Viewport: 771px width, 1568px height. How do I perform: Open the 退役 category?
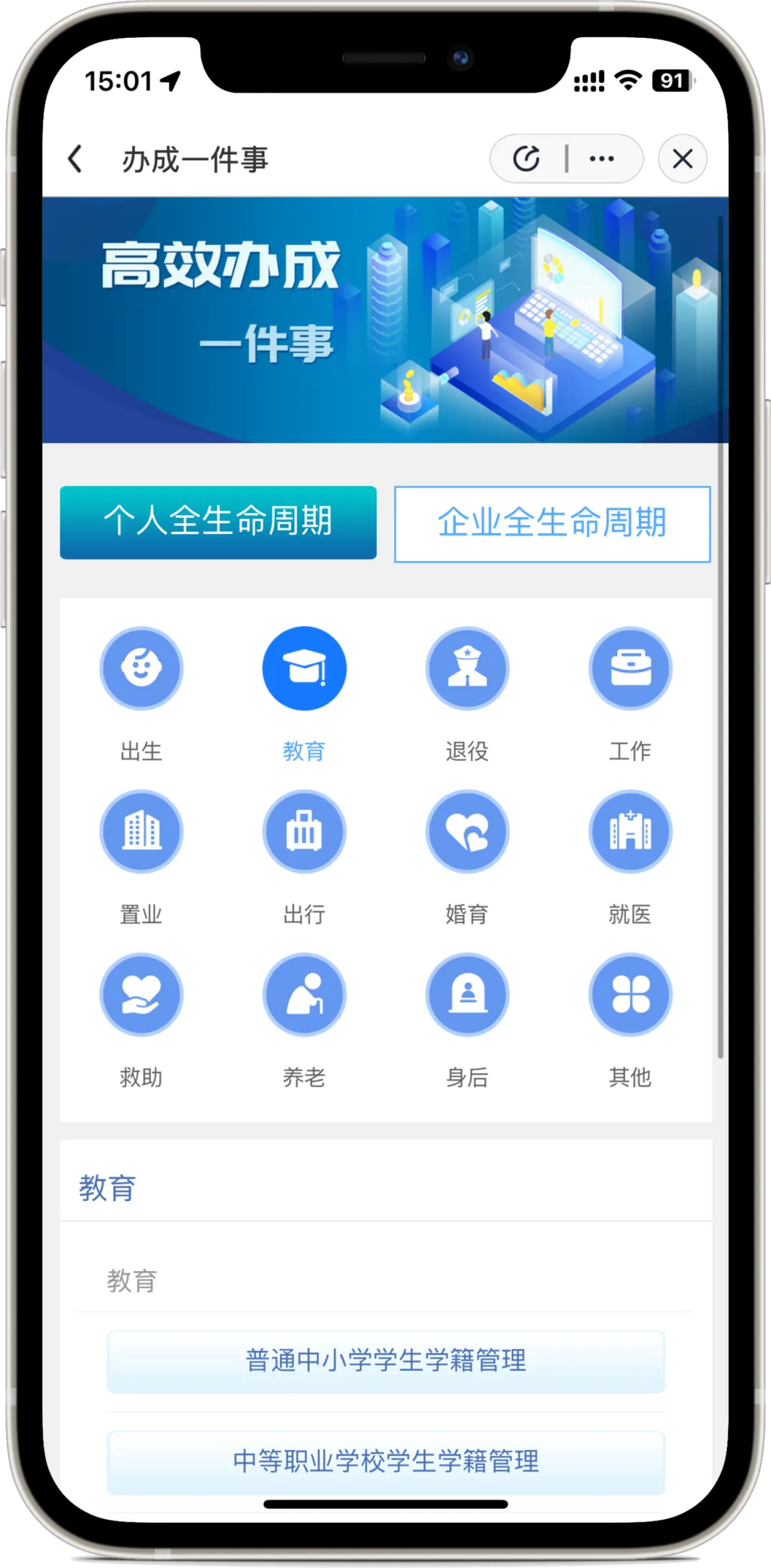point(467,668)
